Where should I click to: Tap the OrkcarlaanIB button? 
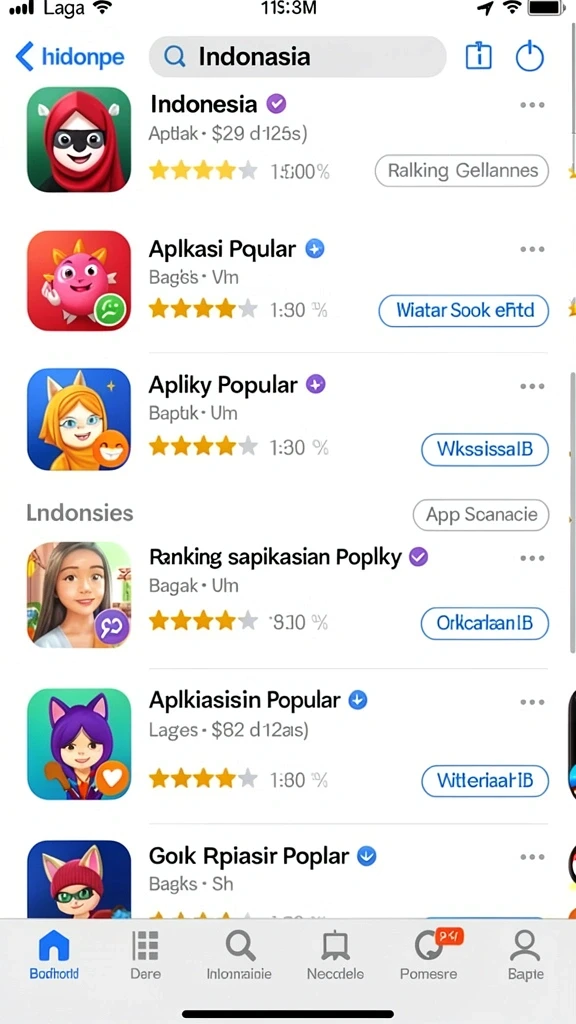pos(485,624)
